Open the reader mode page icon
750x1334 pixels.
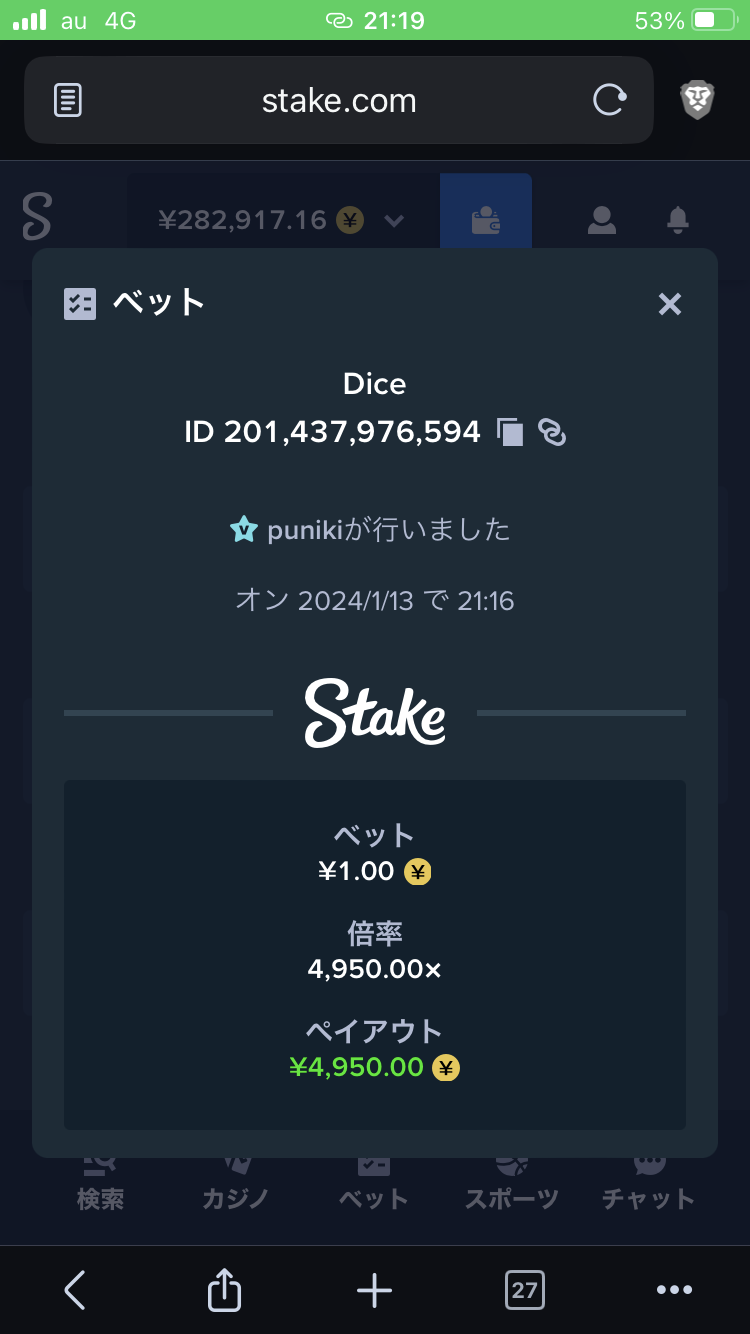pyautogui.click(x=68, y=100)
